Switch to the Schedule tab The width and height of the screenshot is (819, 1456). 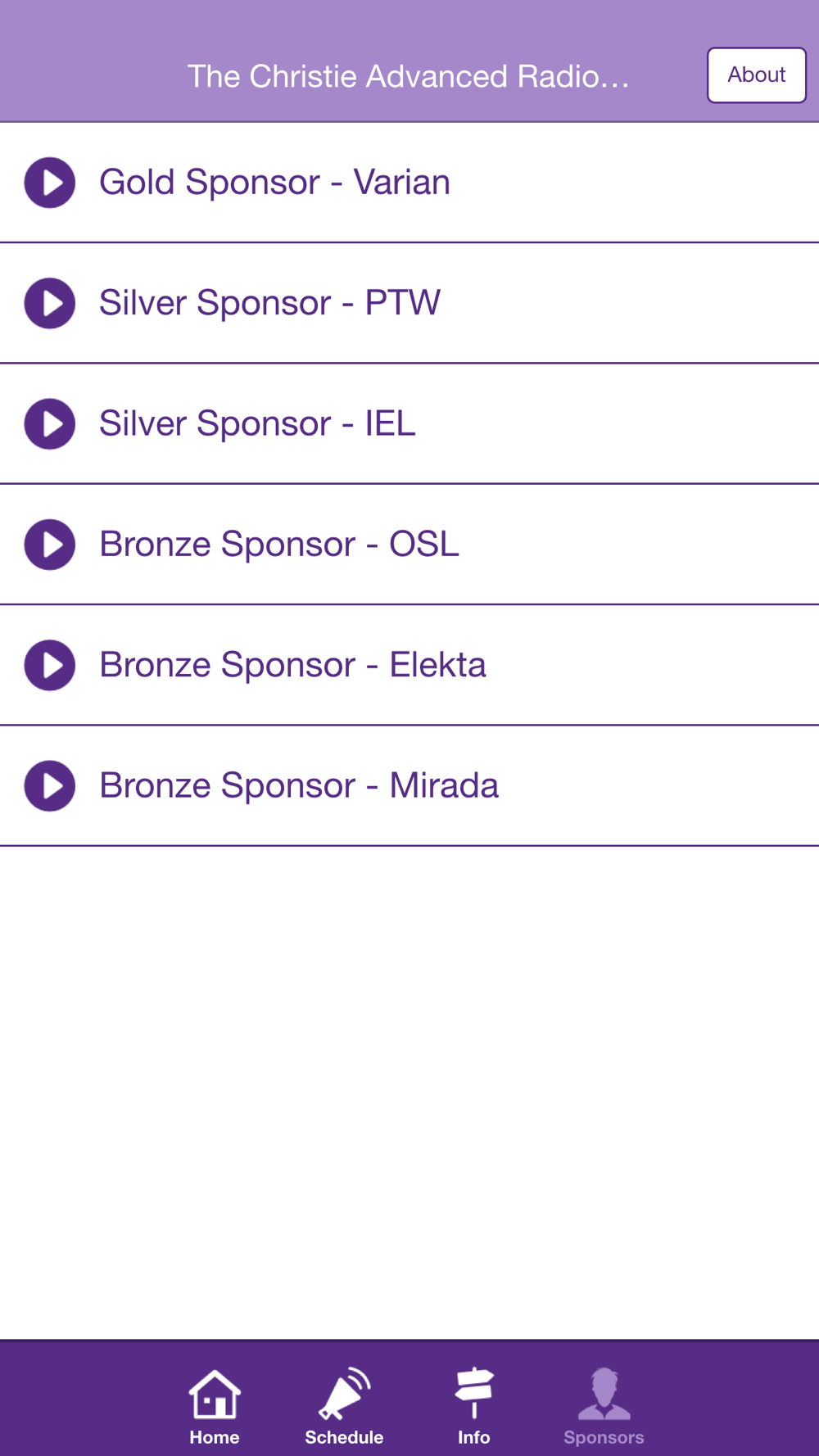point(344,1407)
